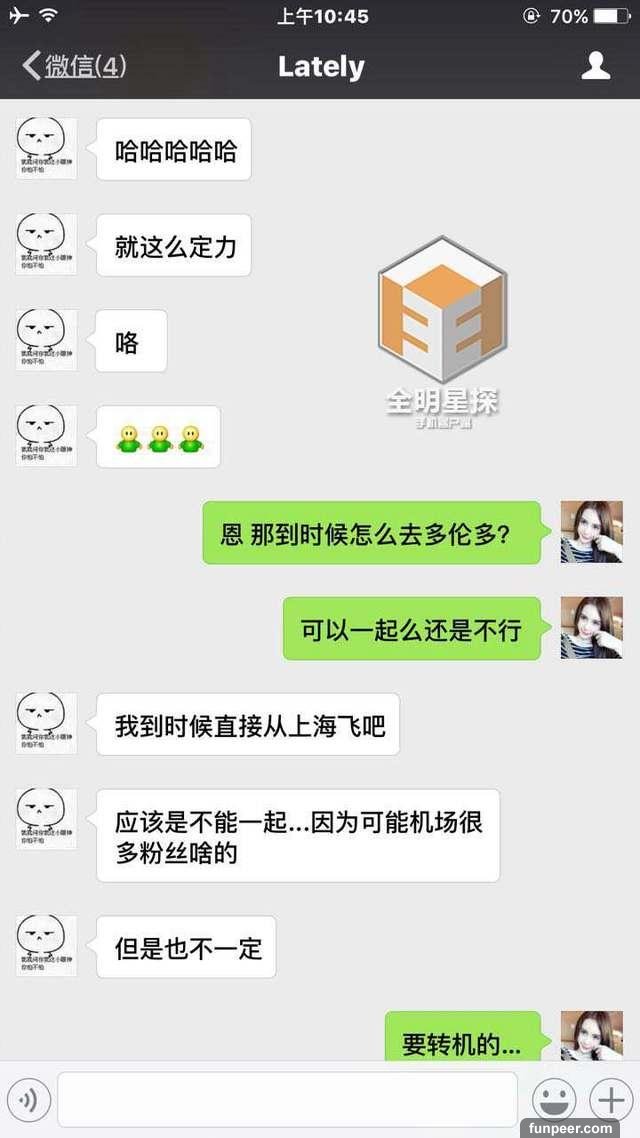Open the plus attachments menu
640x1138 pixels.
[x=609, y=1100]
